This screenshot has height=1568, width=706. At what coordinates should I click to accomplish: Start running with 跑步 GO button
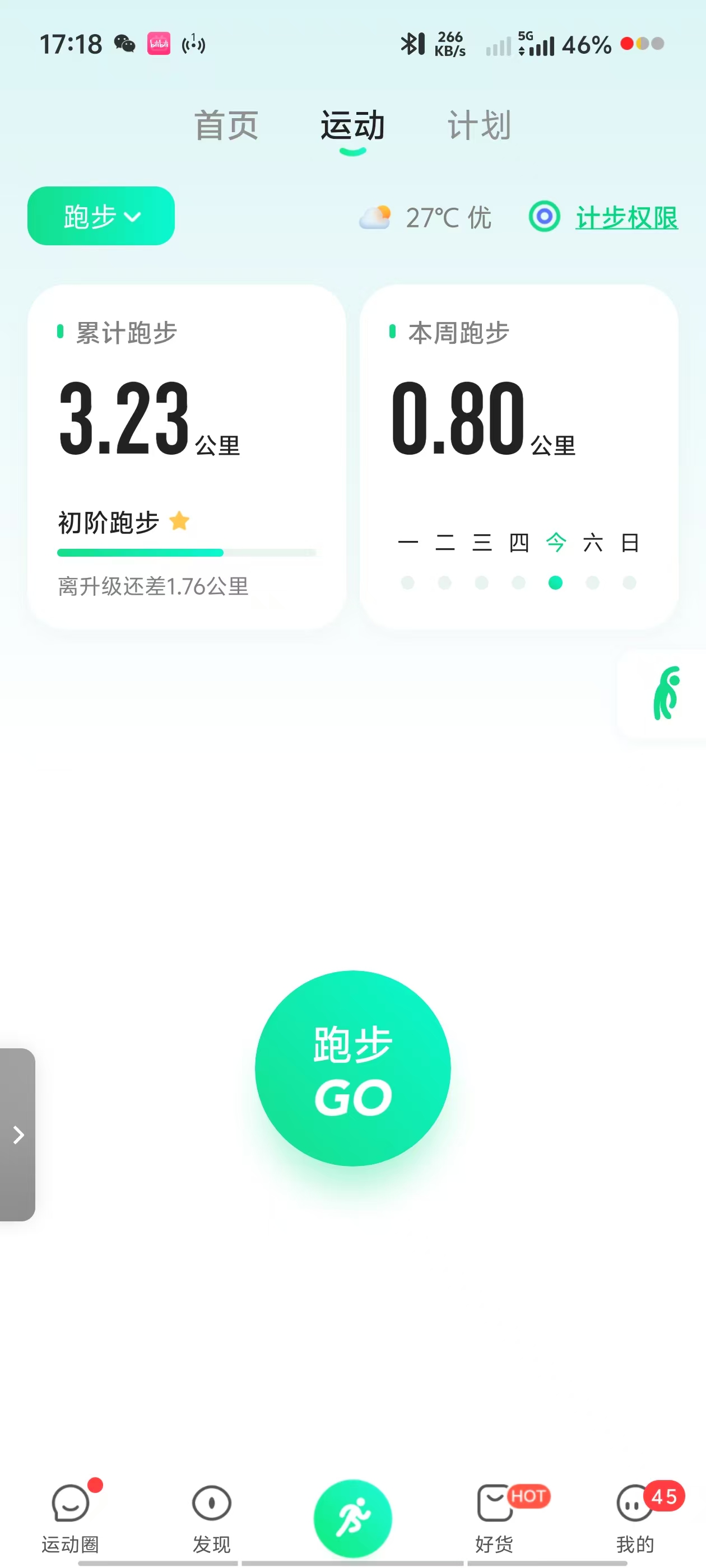pyautogui.click(x=352, y=1068)
